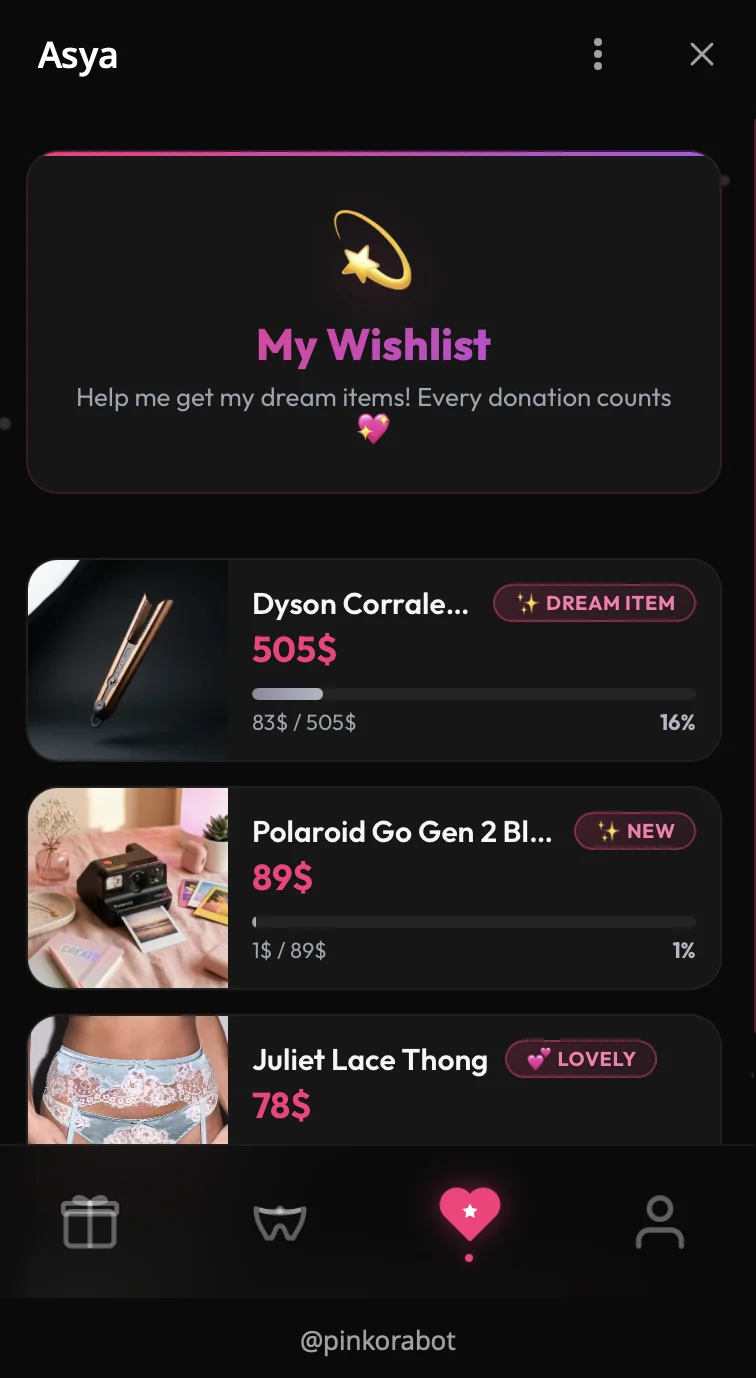Screen dimensions: 756x1378
Task: Open the lingerie tab in bottom bar
Action: (x=280, y=1222)
